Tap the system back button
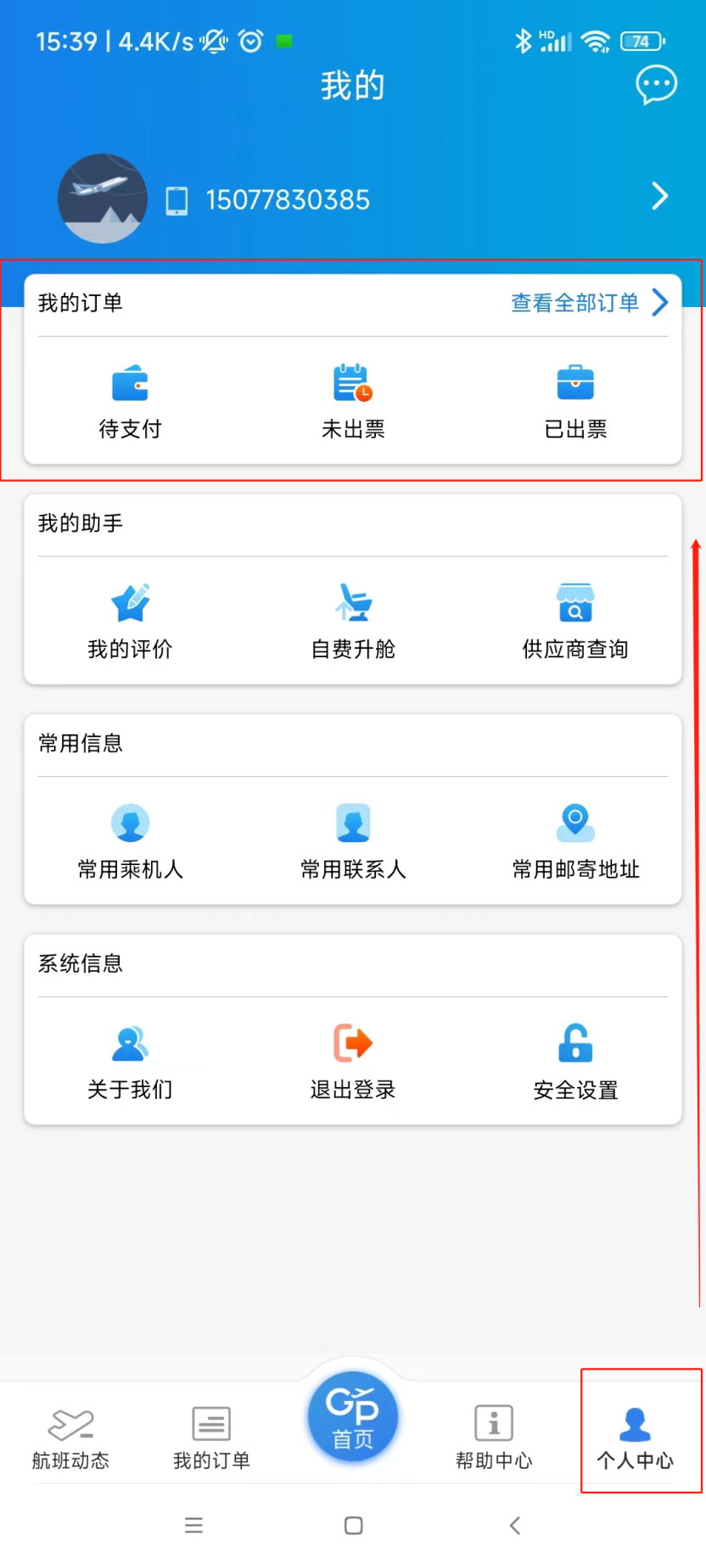706x1568 pixels. tap(514, 1526)
